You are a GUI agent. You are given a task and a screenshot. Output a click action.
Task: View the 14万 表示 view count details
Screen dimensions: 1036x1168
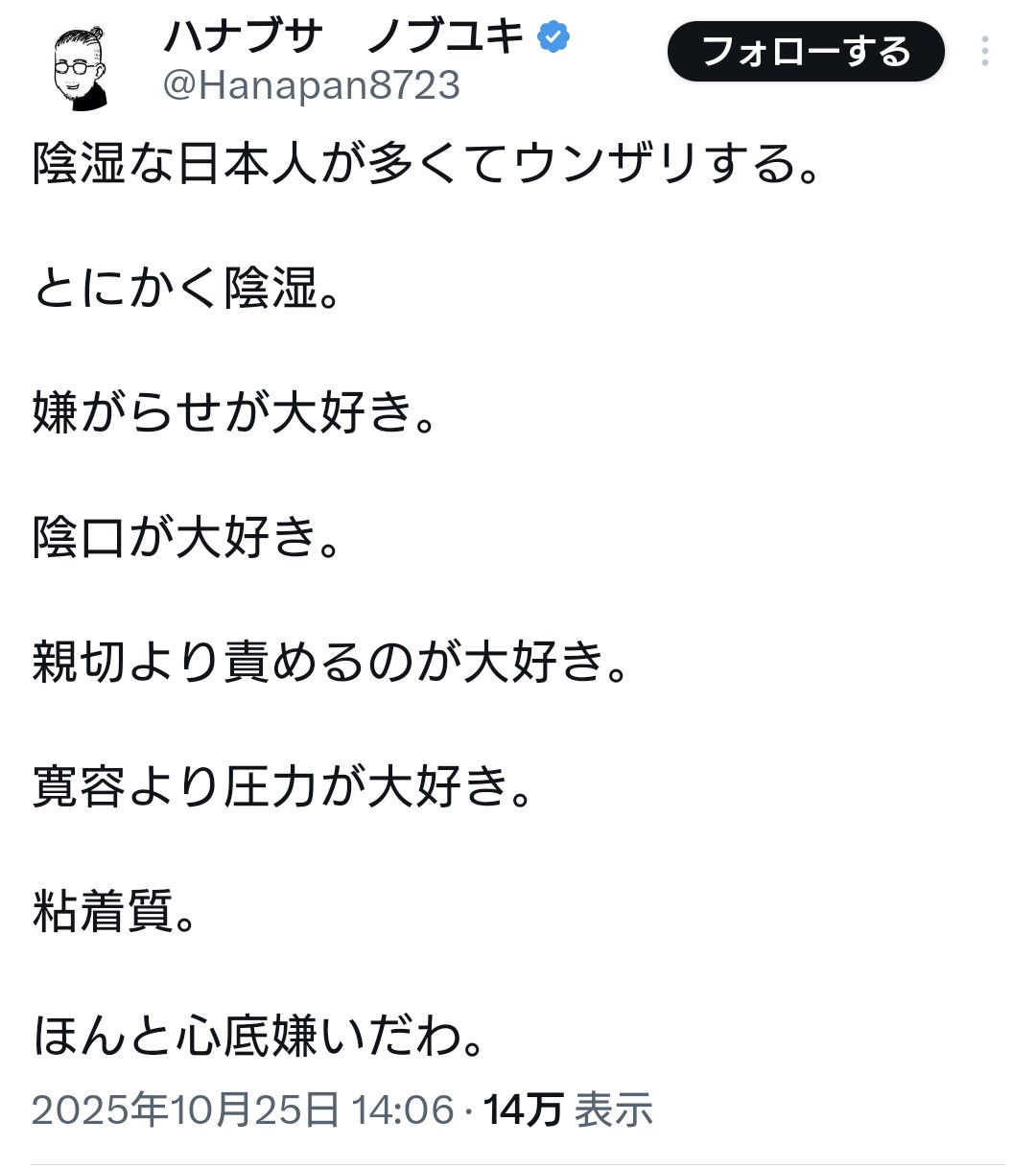(x=568, y=1110)
